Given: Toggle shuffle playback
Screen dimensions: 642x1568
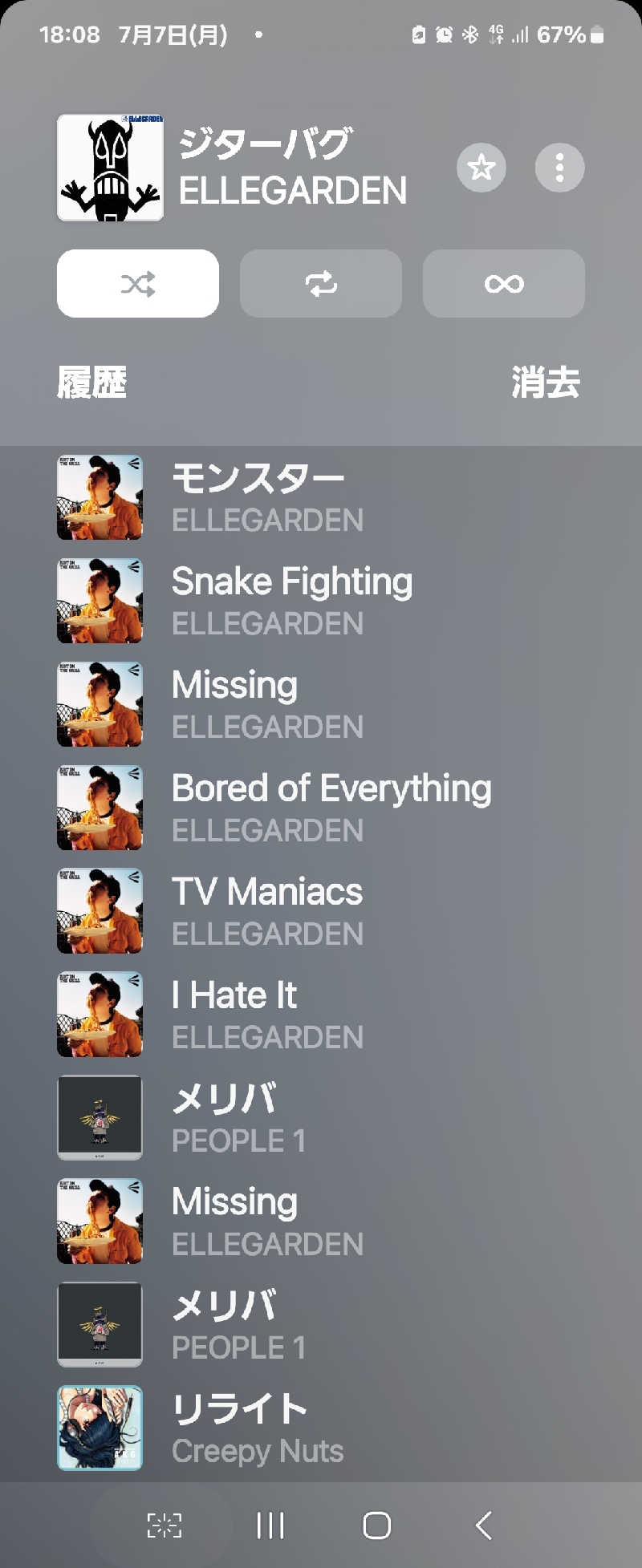Looking at the screenshot, I should 138,284.
